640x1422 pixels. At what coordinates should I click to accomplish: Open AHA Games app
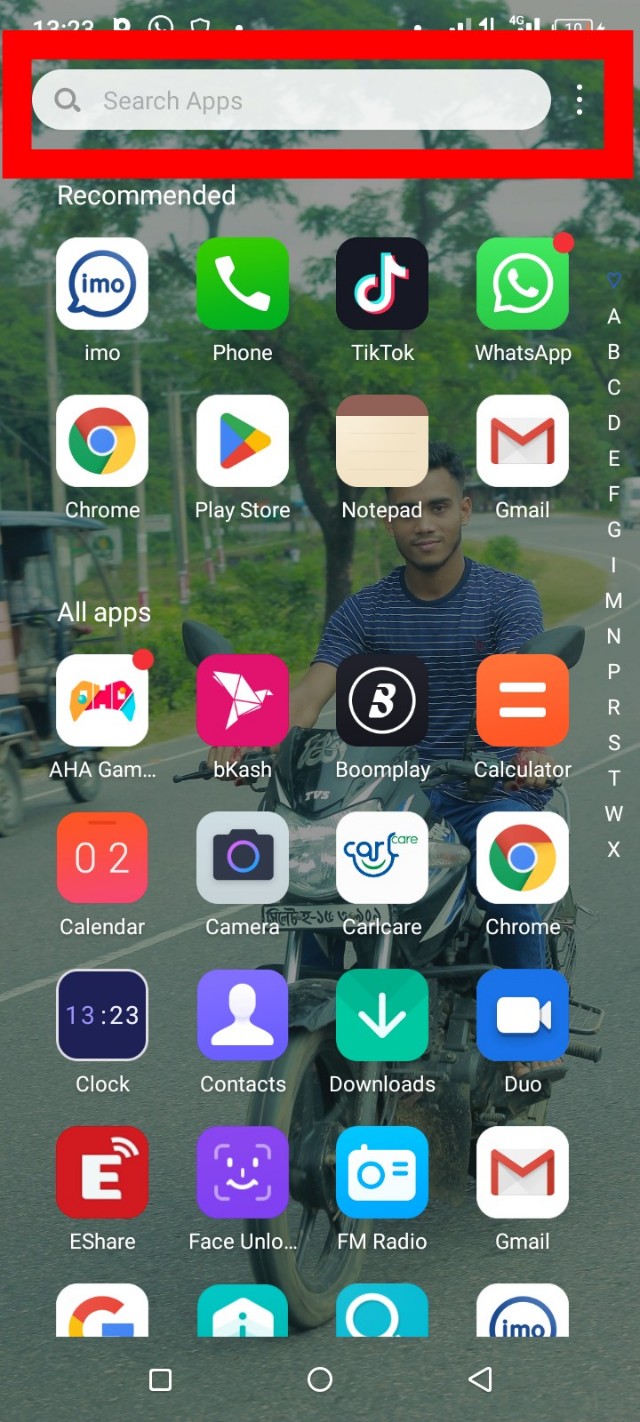[x=102, y=701]
